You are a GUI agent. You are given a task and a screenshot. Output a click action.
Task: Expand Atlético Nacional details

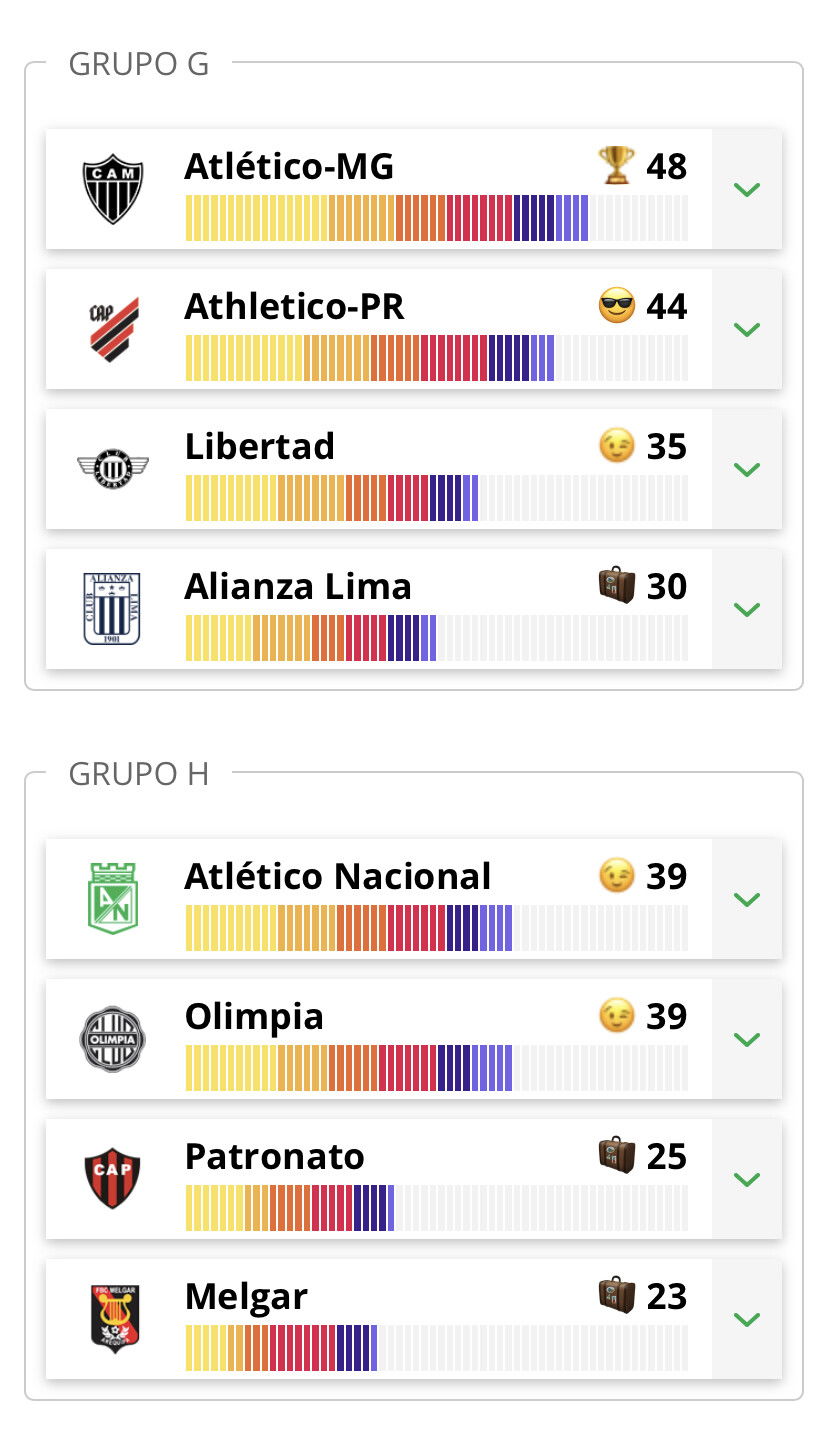coord(747,899)
